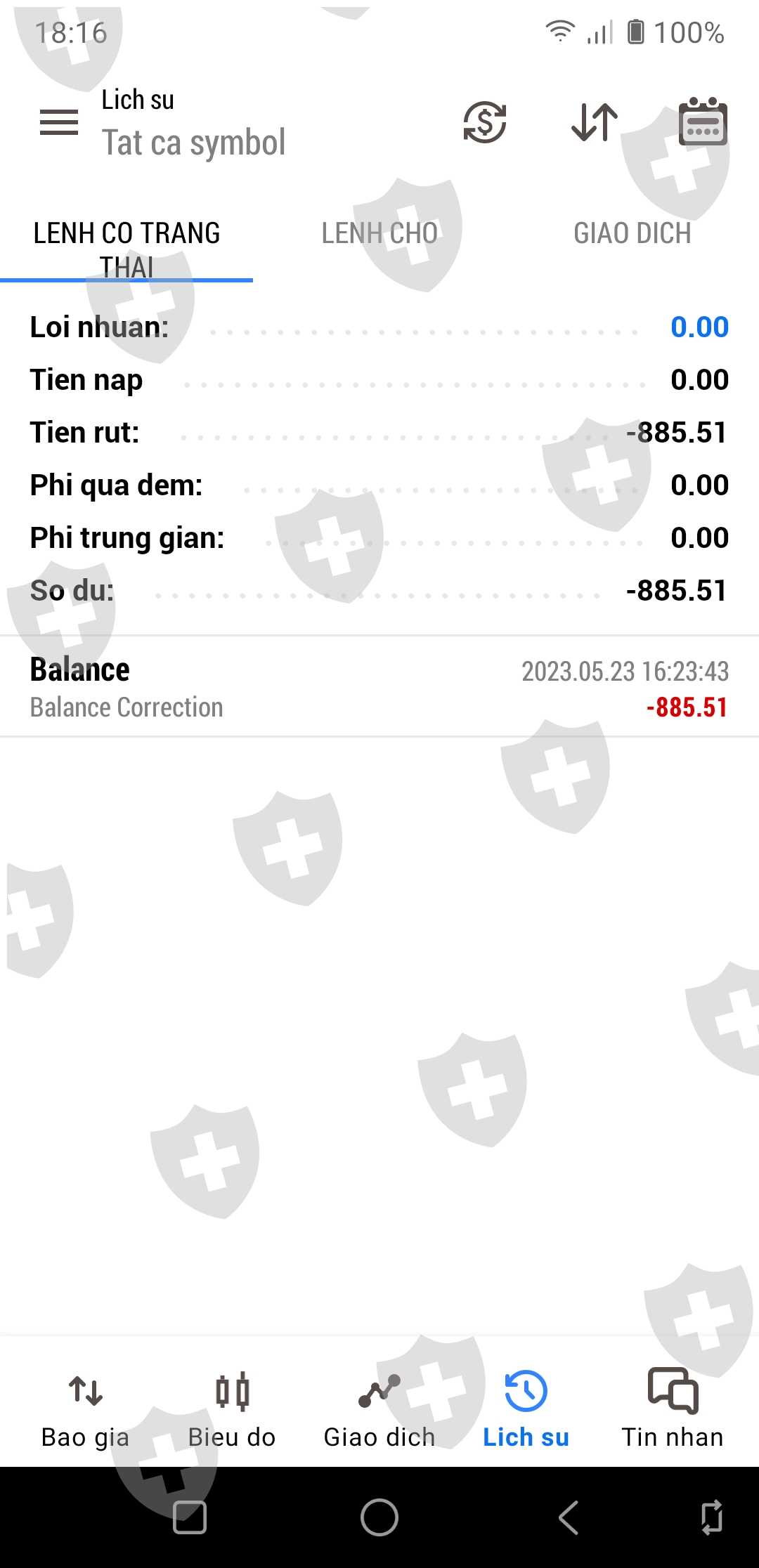
Task: Tap the system home button
Action: click(379, 1517)
